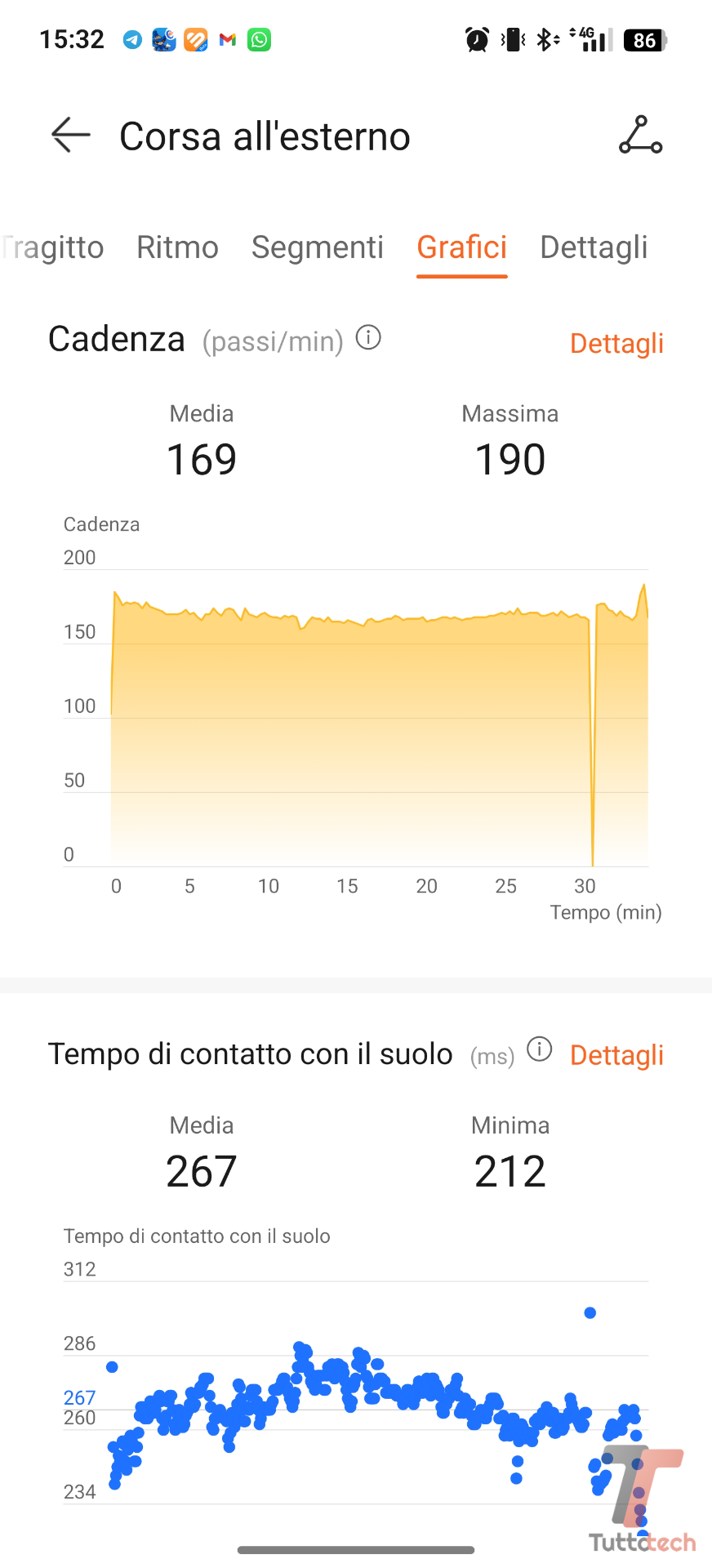Show info about Tempo di contatto

point(539,1049)
